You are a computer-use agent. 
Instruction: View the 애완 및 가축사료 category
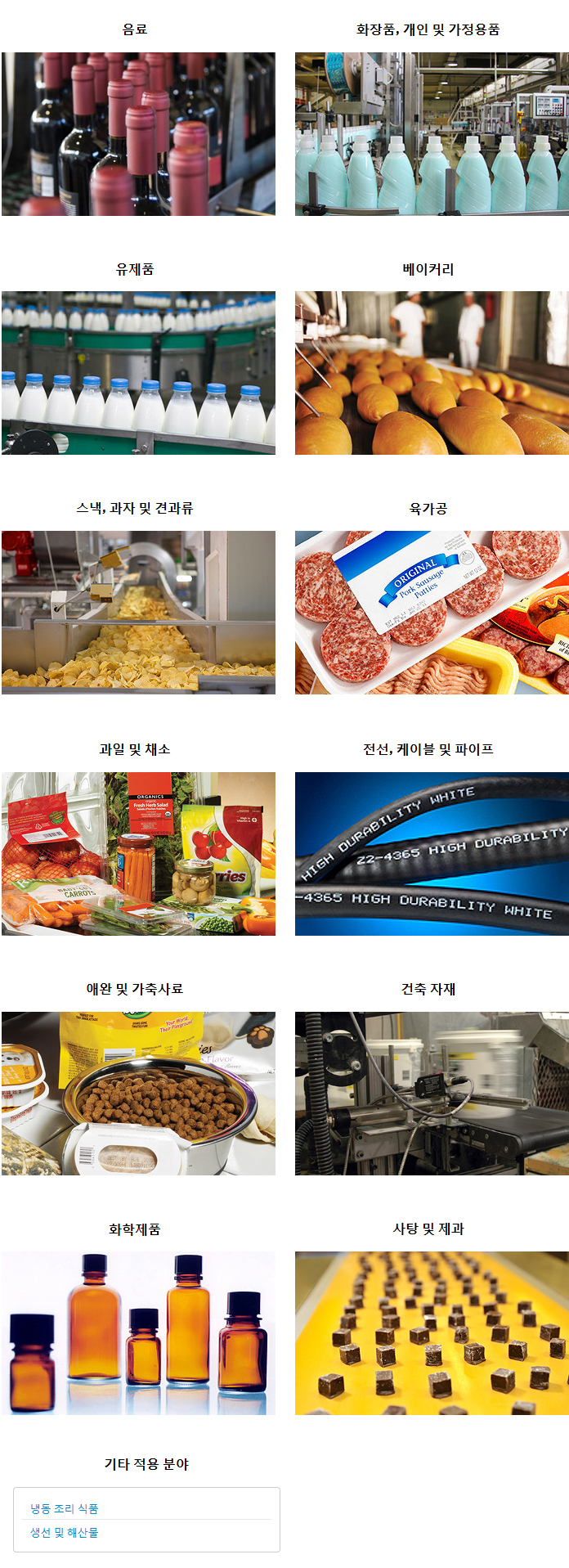(138, 1094)
